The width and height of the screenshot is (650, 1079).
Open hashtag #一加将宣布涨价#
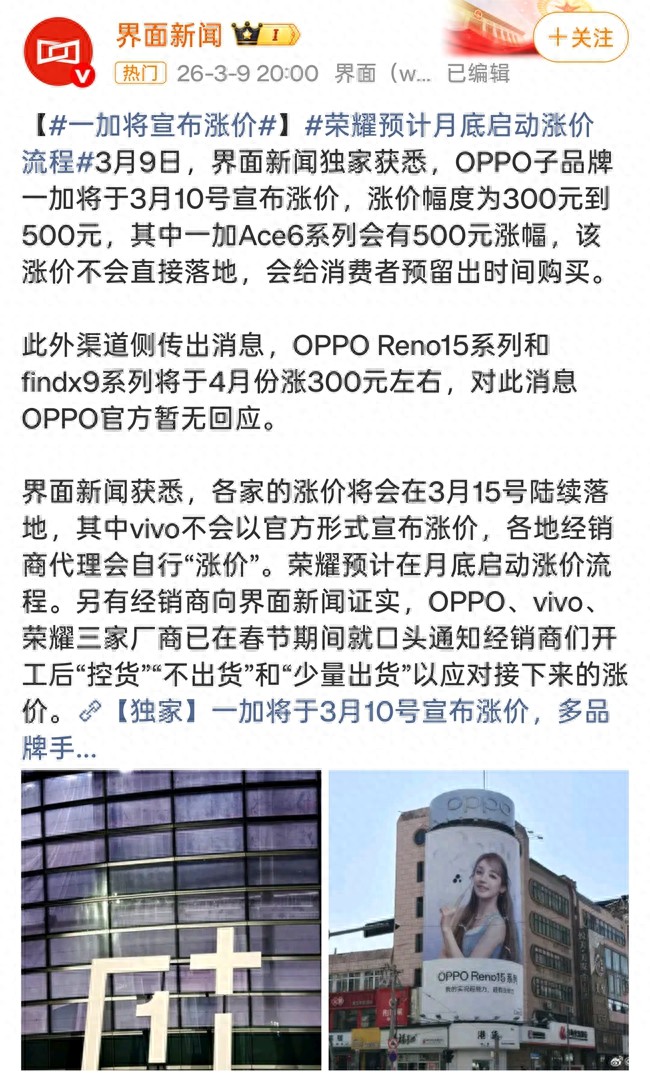(x=163, y=126)
